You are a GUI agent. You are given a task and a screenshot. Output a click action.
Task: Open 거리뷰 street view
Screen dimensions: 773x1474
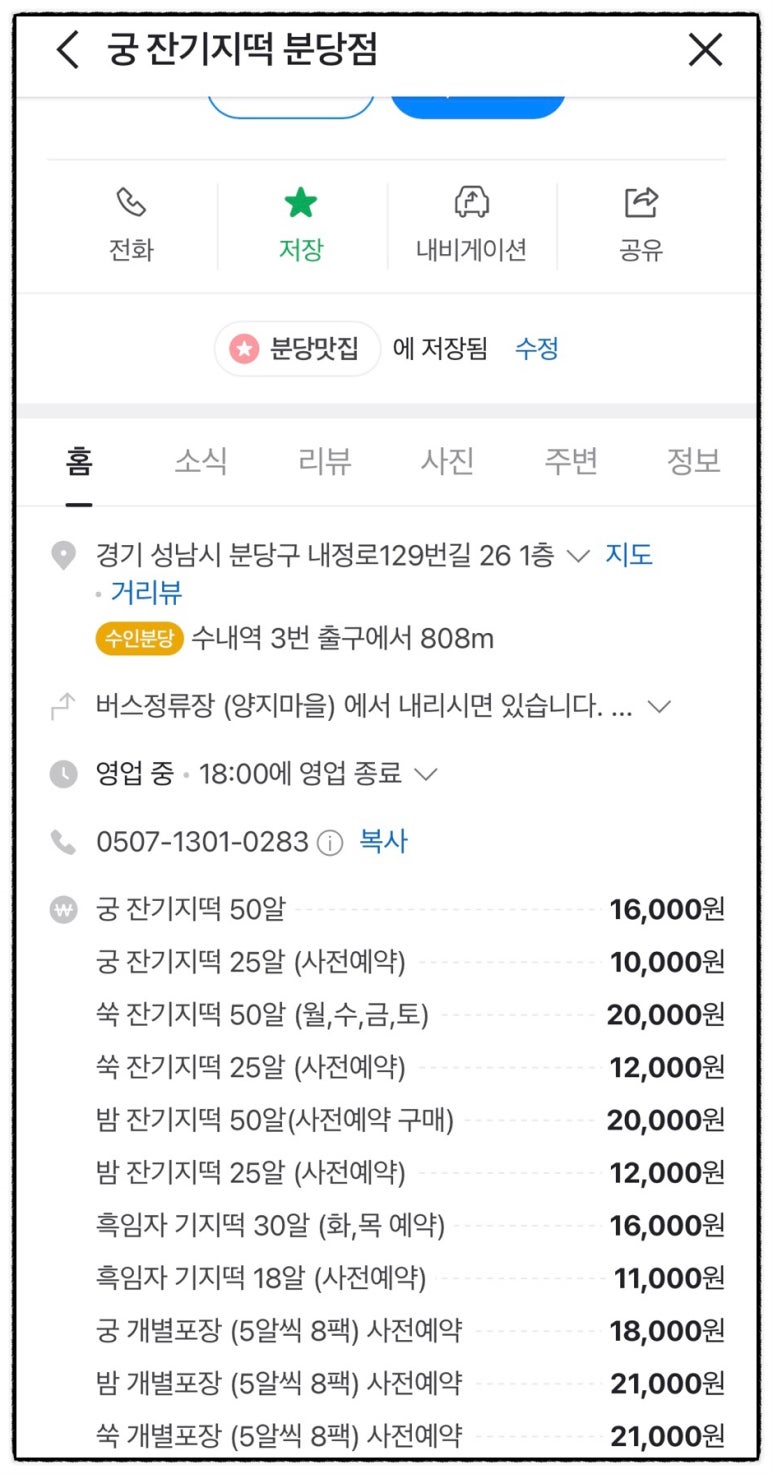coord(146,592)
